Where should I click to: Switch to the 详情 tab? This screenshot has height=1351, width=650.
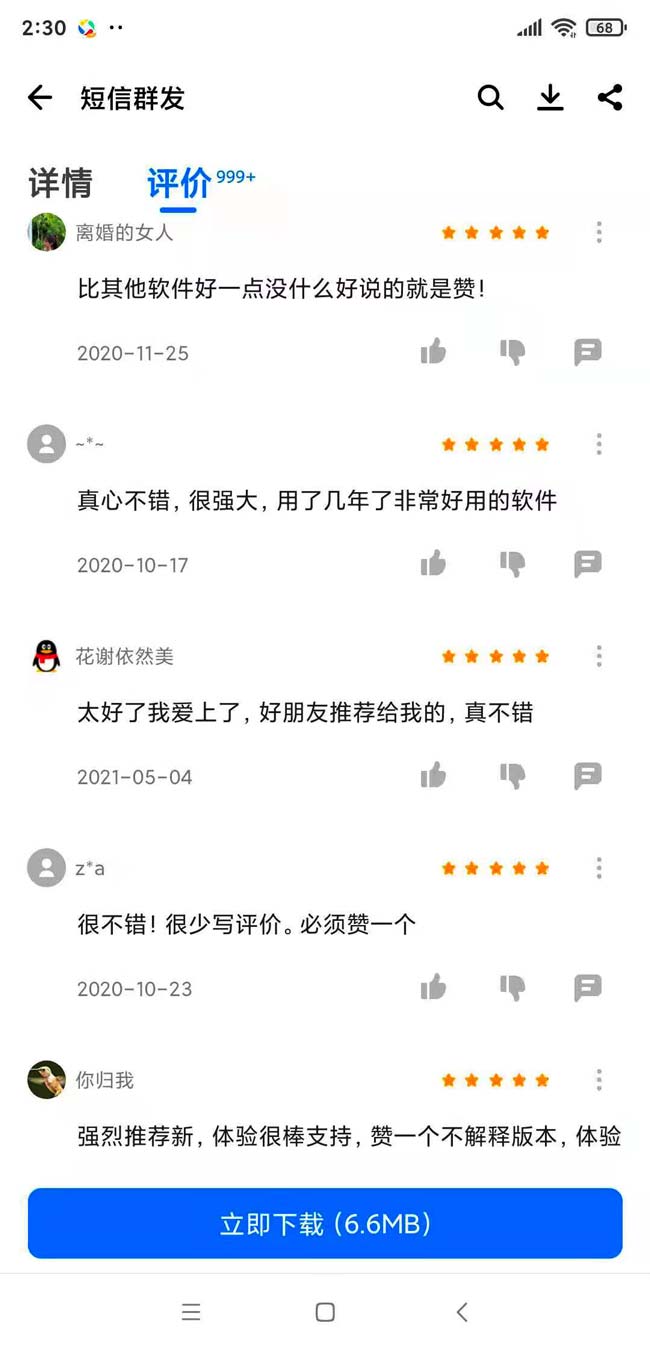tap(60, 183)
